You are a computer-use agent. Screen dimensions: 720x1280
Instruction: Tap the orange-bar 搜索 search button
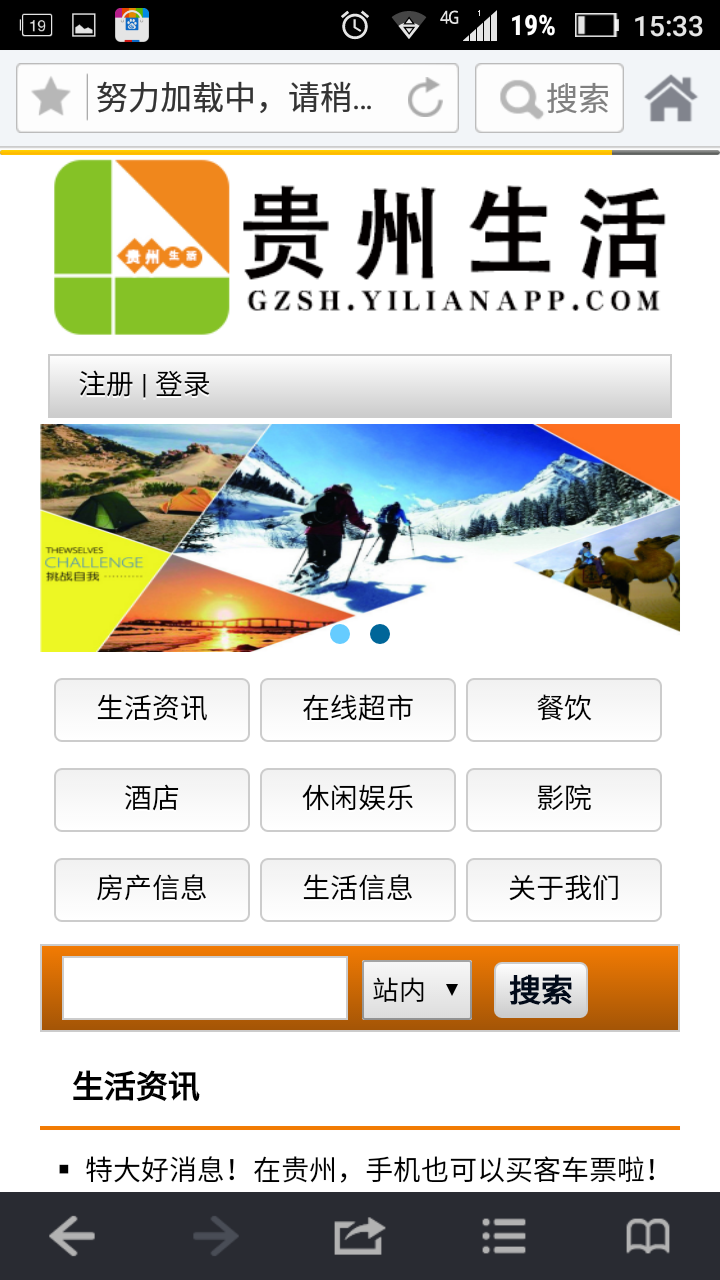pos(541,990)
